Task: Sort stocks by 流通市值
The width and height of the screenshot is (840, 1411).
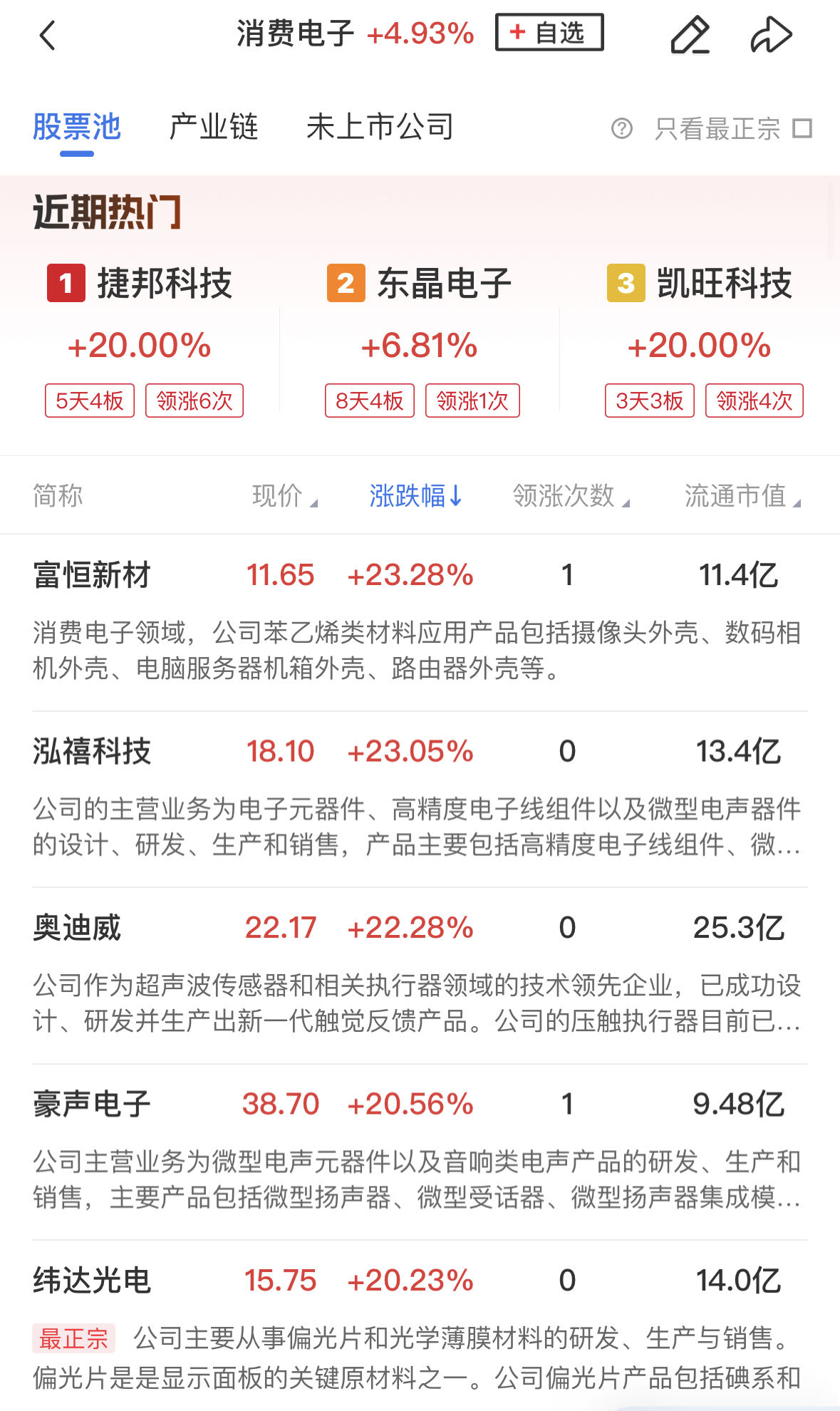Action: [742, 496]
